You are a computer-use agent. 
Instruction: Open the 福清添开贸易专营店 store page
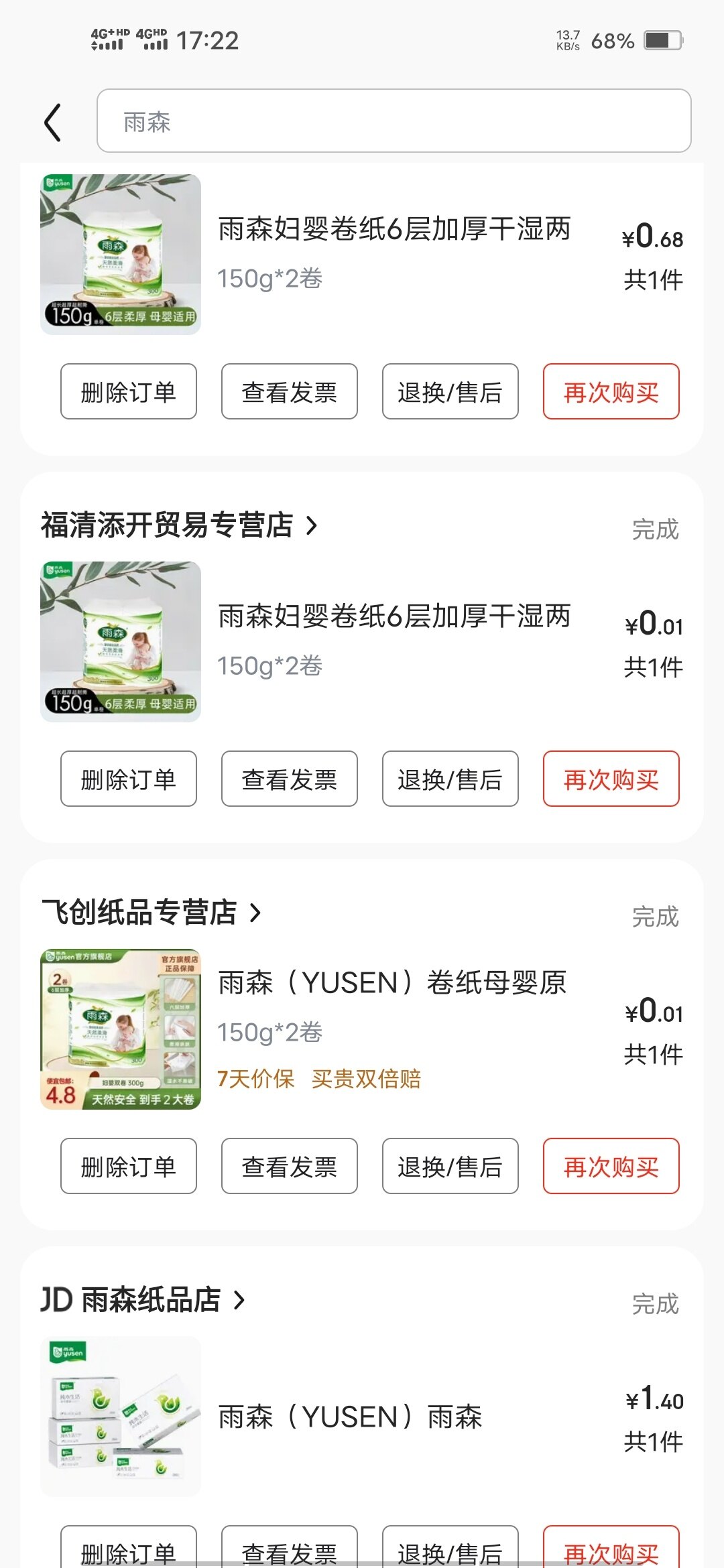point(179,525)
